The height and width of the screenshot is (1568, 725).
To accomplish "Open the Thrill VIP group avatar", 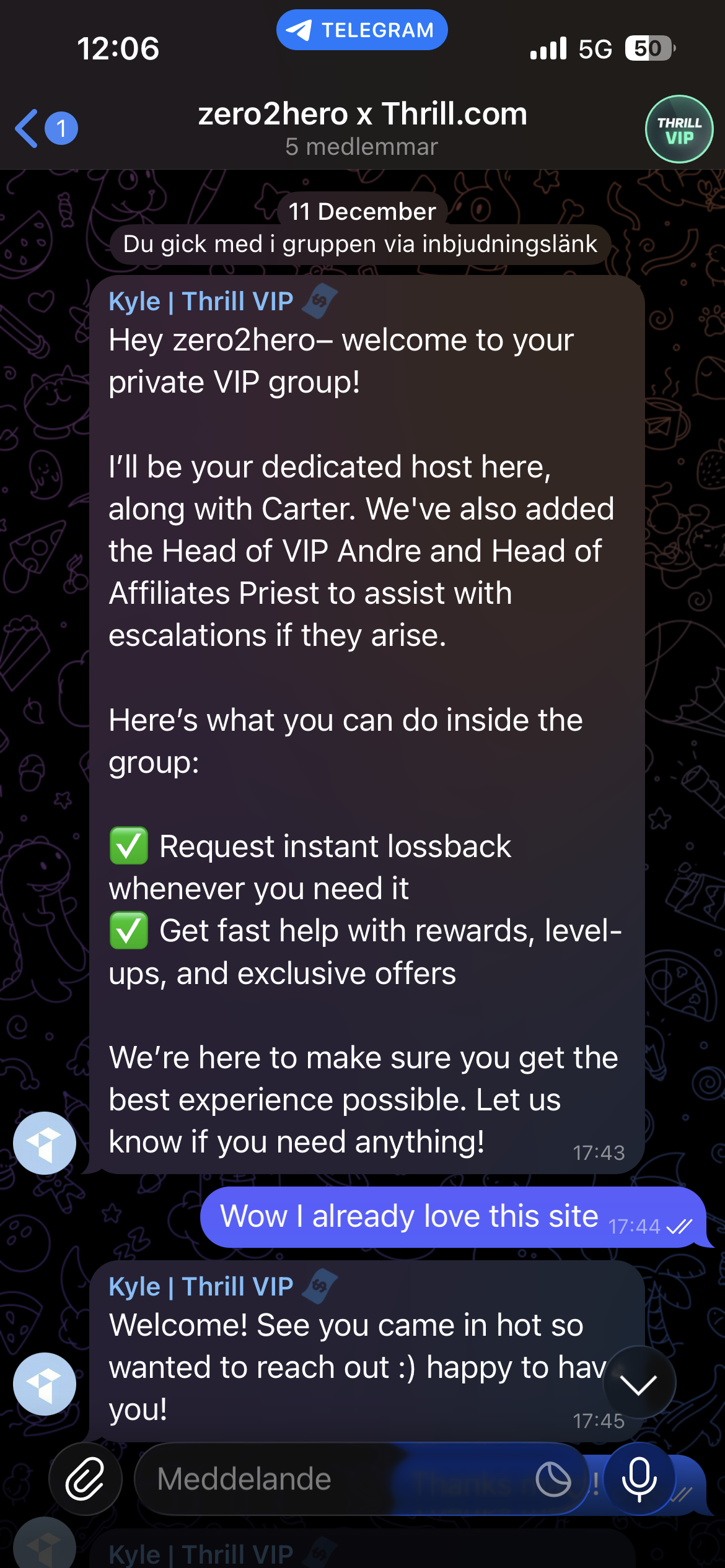I will 679,129.
